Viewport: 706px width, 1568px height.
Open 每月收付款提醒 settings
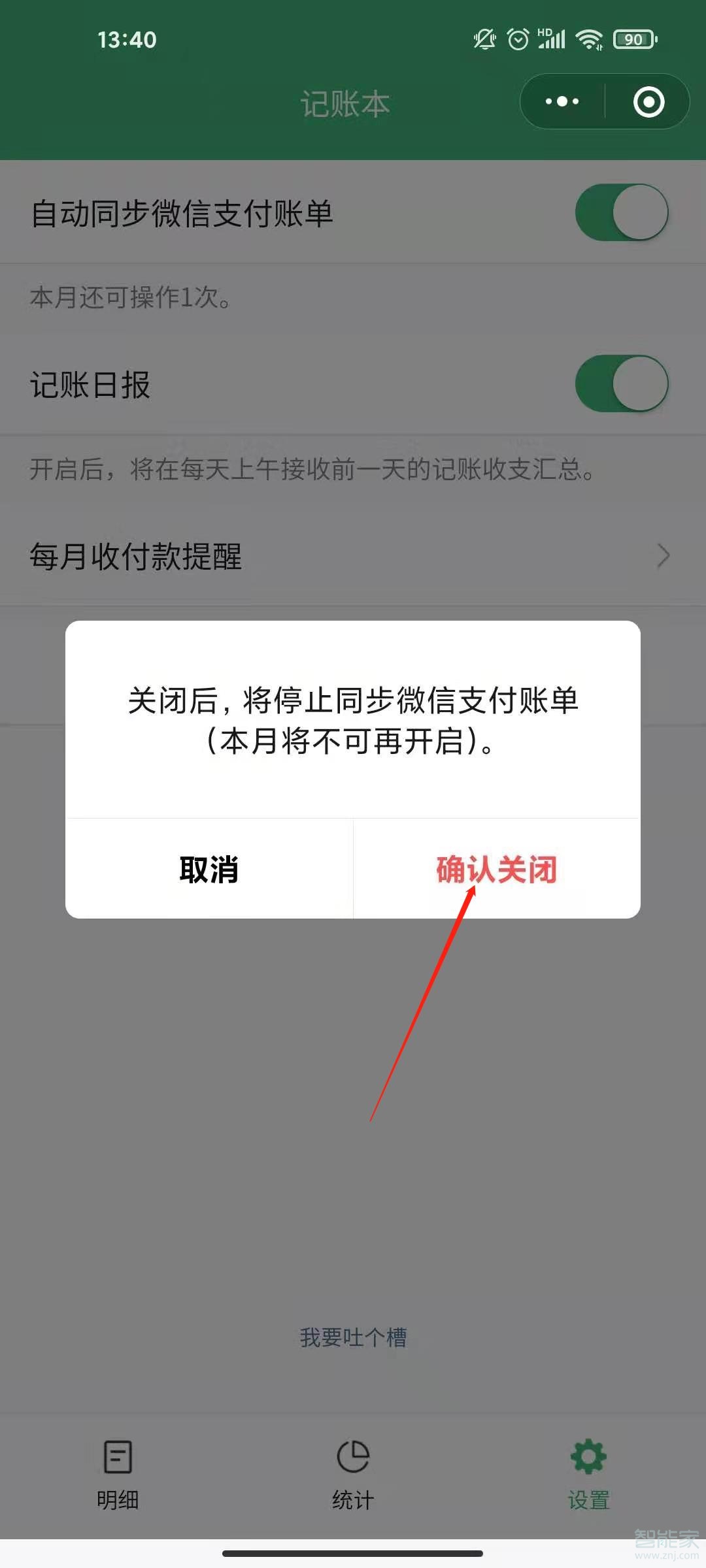pyautogui.click(x=353, y=556)
